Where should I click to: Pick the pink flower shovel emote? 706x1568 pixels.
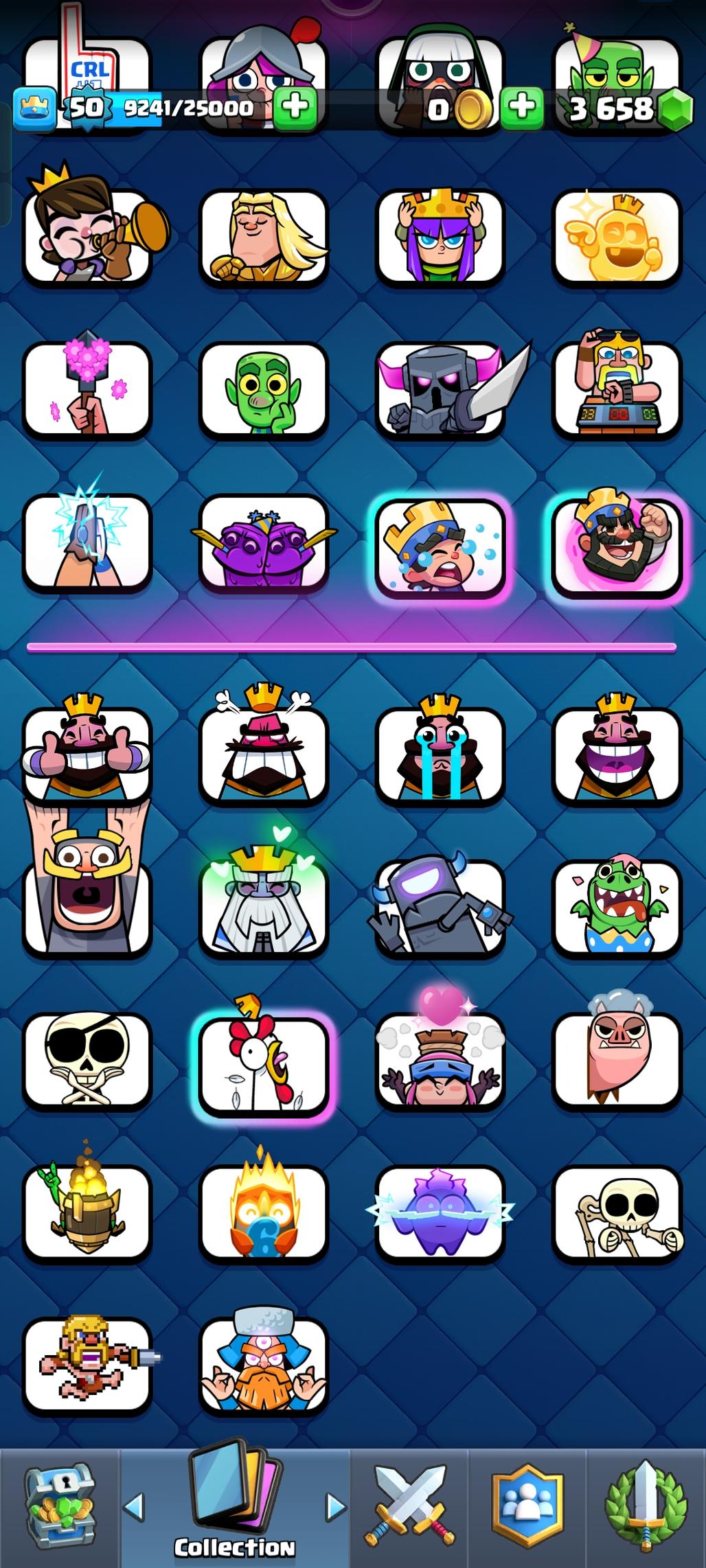(87, 390)
